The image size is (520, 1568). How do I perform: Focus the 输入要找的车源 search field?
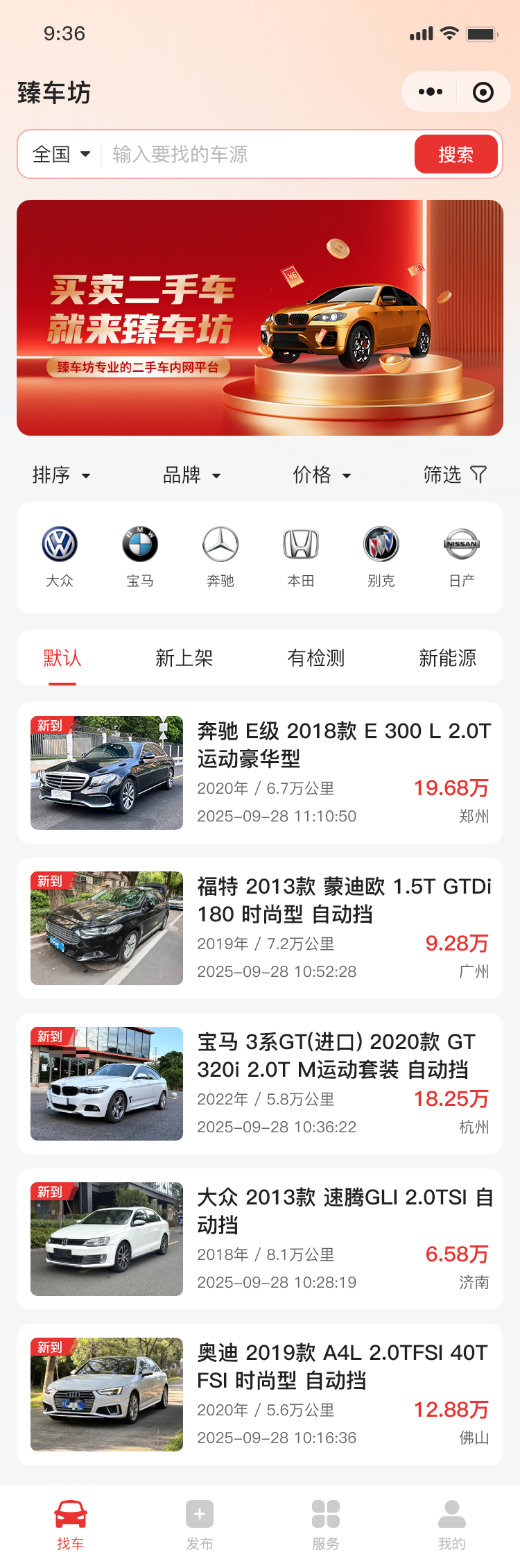257,154
